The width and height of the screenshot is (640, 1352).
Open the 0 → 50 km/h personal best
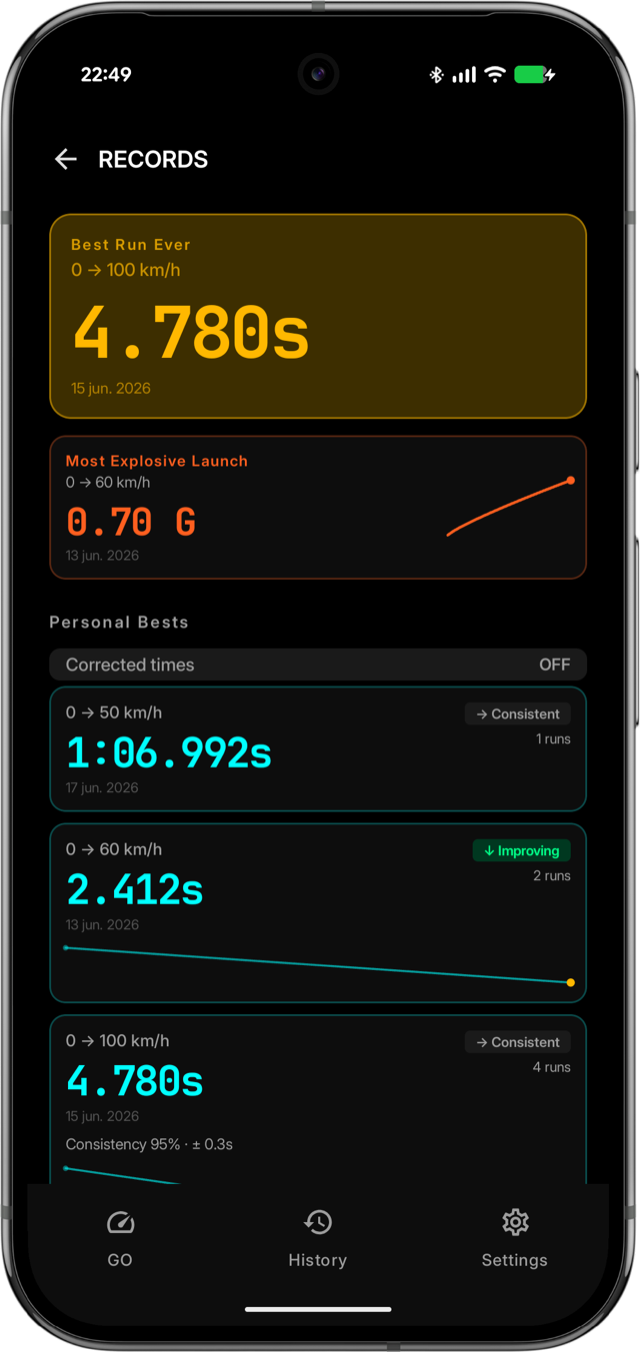(318, 748)
